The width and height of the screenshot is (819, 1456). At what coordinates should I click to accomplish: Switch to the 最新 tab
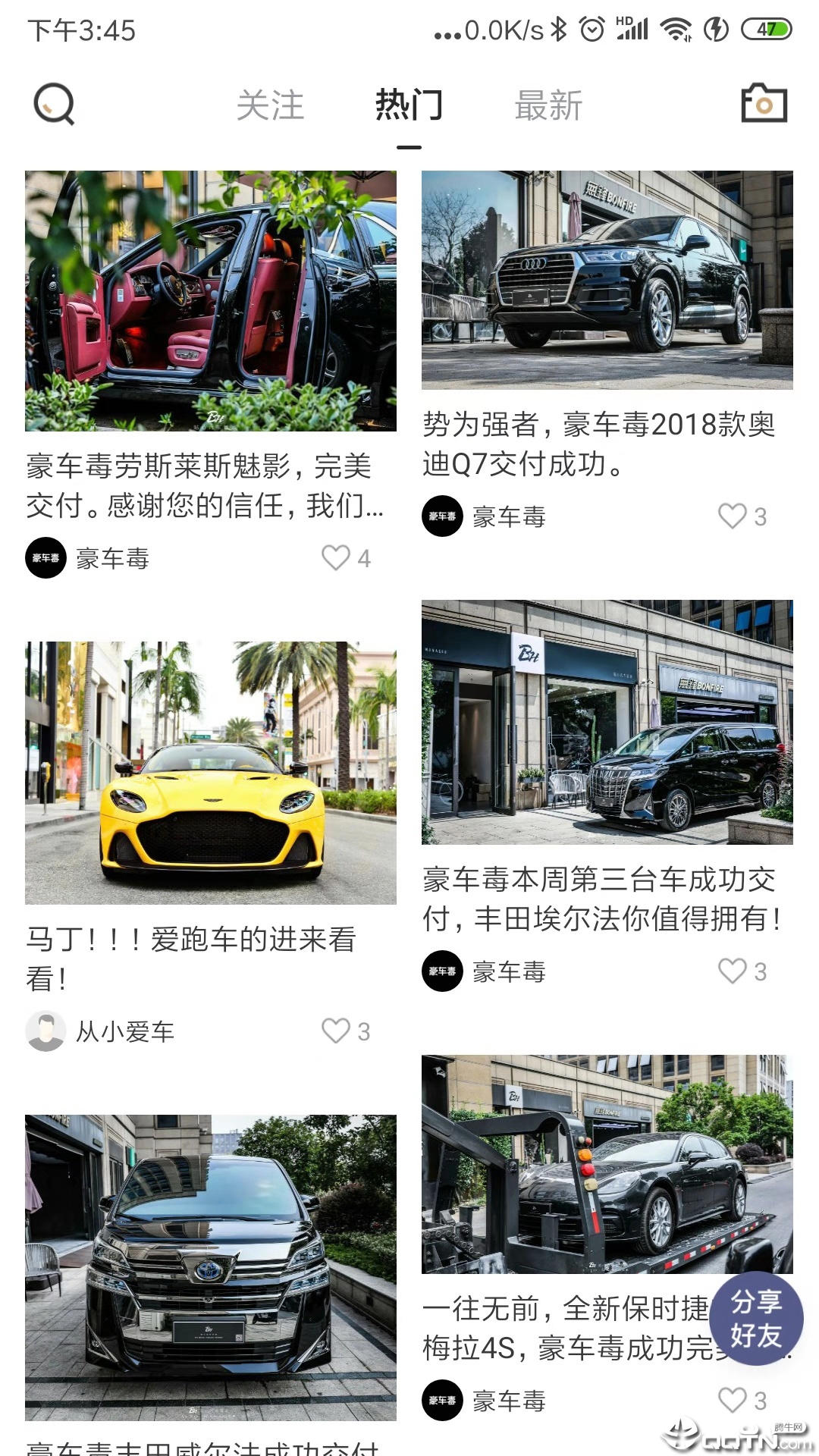pos(548,105)
